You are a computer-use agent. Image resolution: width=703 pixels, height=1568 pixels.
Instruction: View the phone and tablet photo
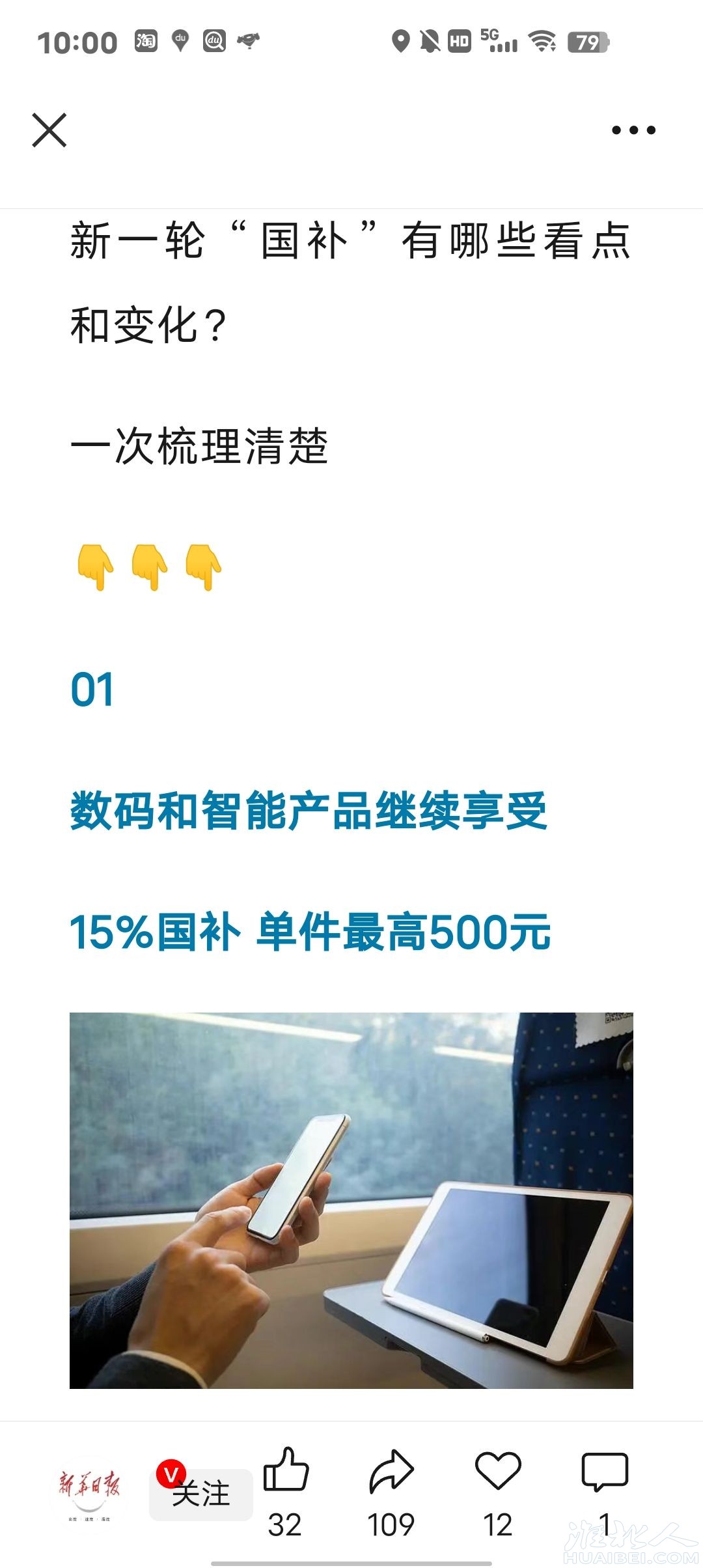(x=351, y=1199)
